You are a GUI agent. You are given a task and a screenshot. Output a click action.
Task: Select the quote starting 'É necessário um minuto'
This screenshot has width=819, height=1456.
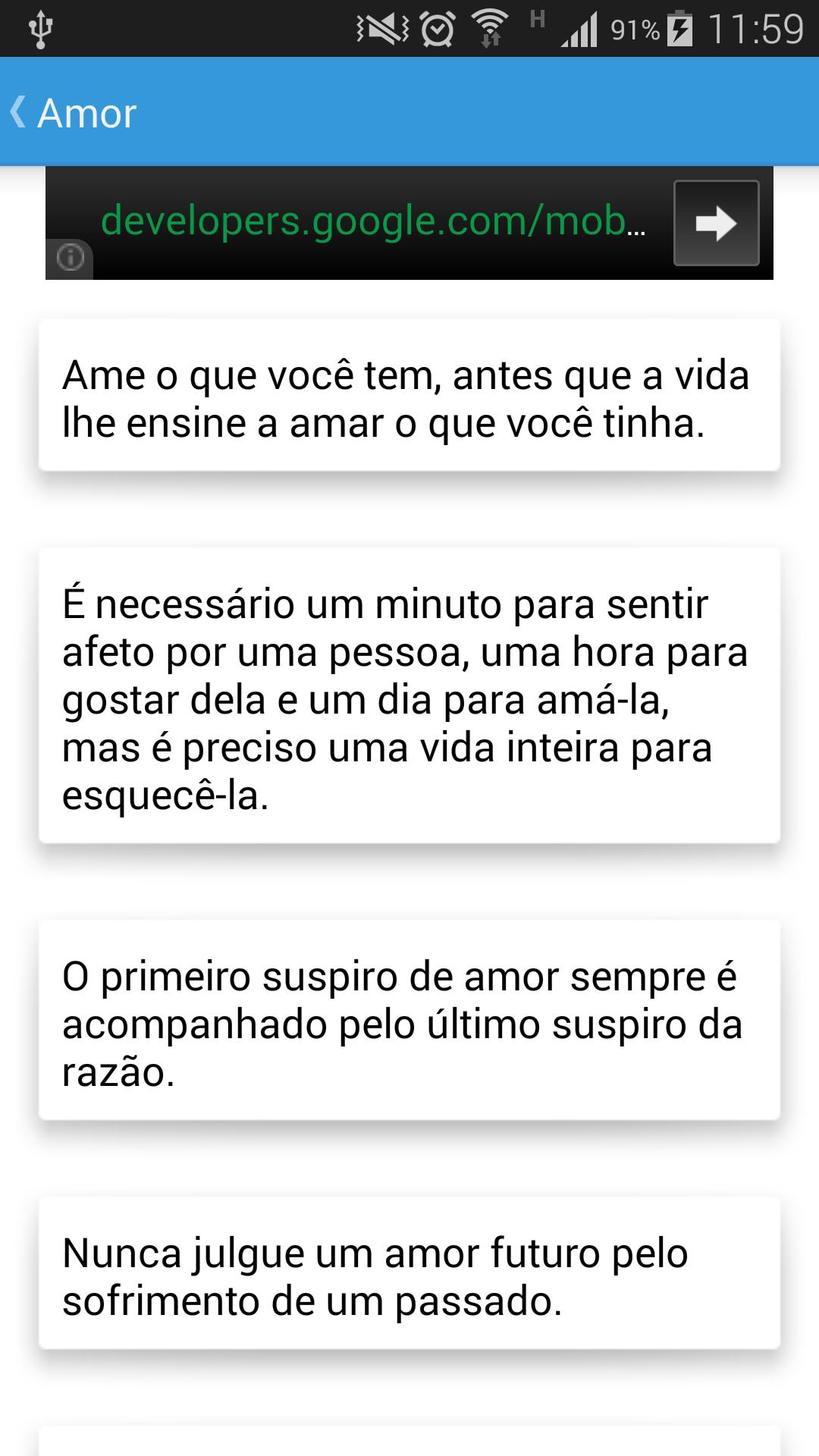(x=409, y=695)
